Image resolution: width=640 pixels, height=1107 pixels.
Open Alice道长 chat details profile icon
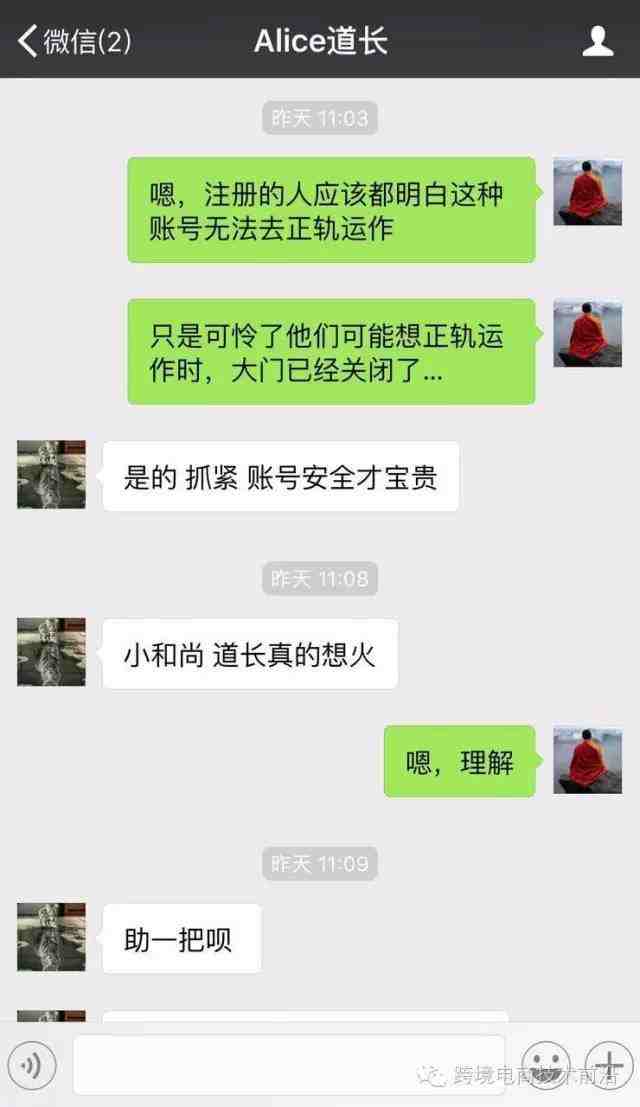point(597,41)
